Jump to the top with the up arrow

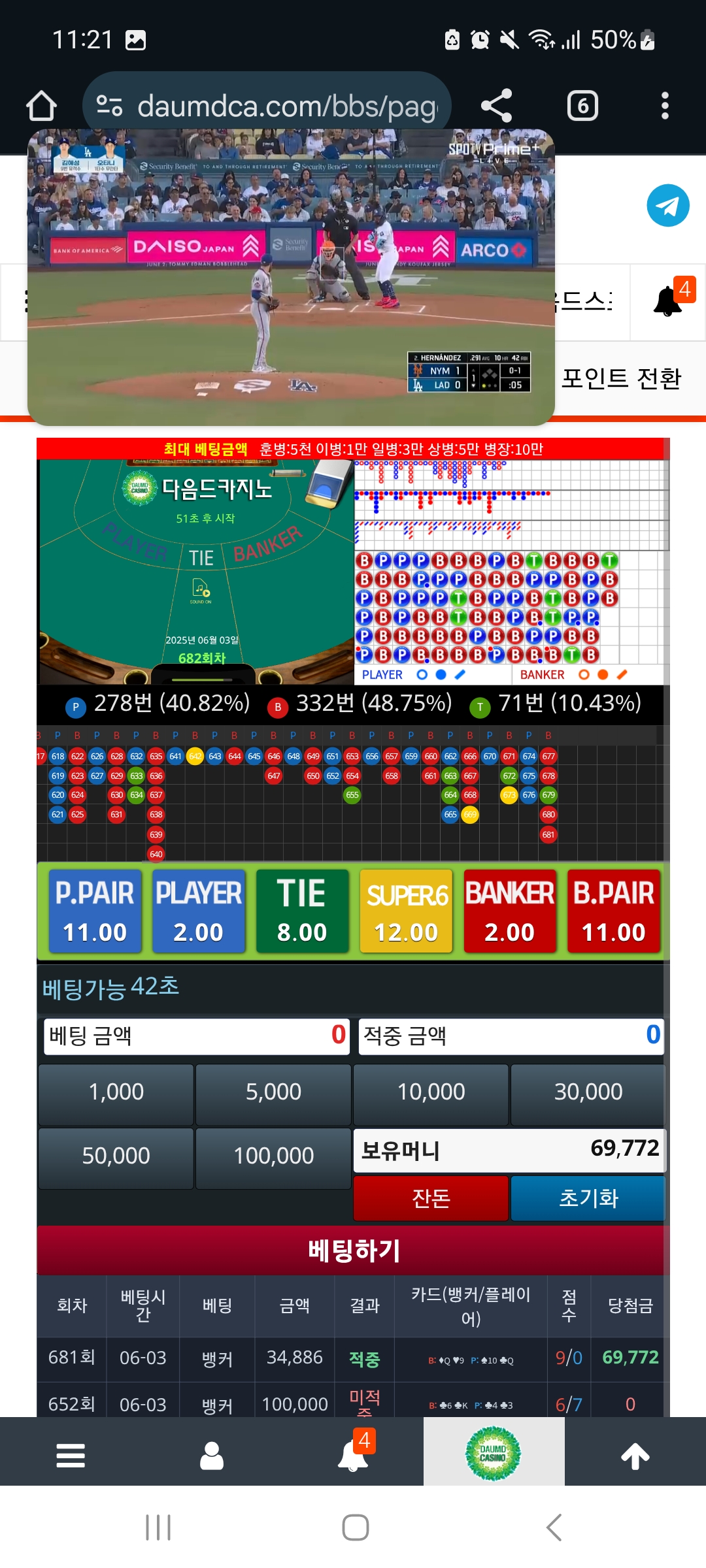(635, 1456)
